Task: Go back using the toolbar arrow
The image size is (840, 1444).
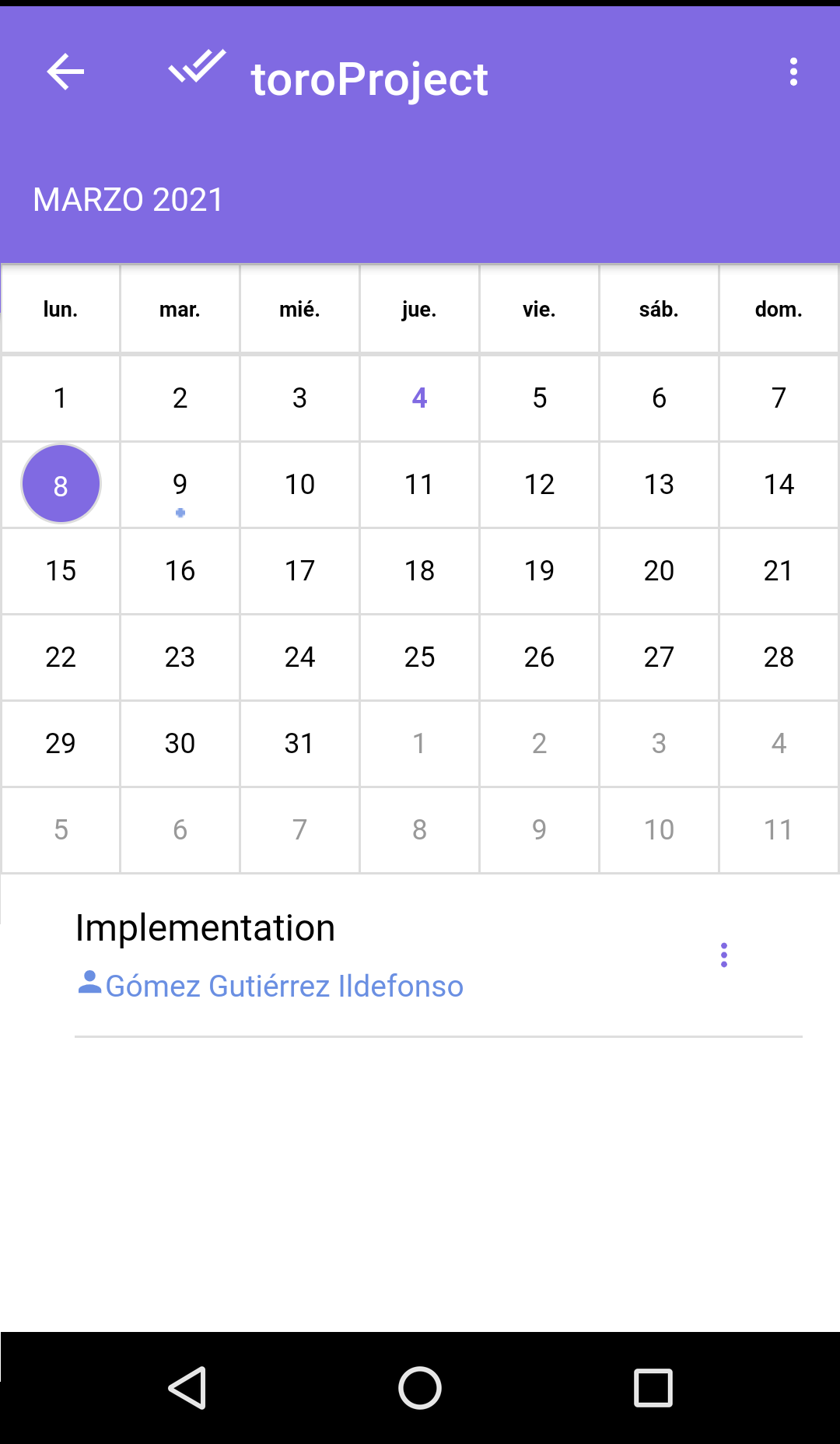Action: 65,72
